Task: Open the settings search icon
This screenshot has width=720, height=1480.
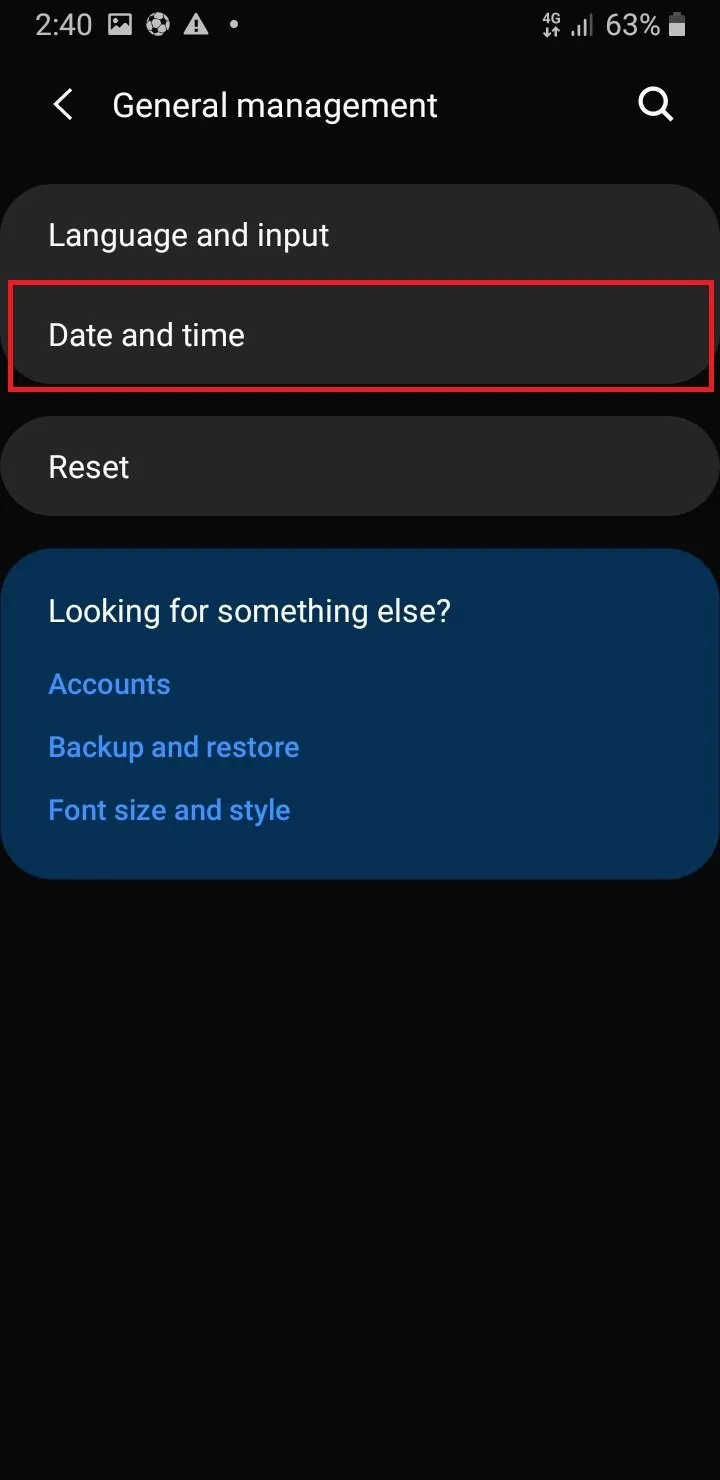Action: [x=655, y=105]
